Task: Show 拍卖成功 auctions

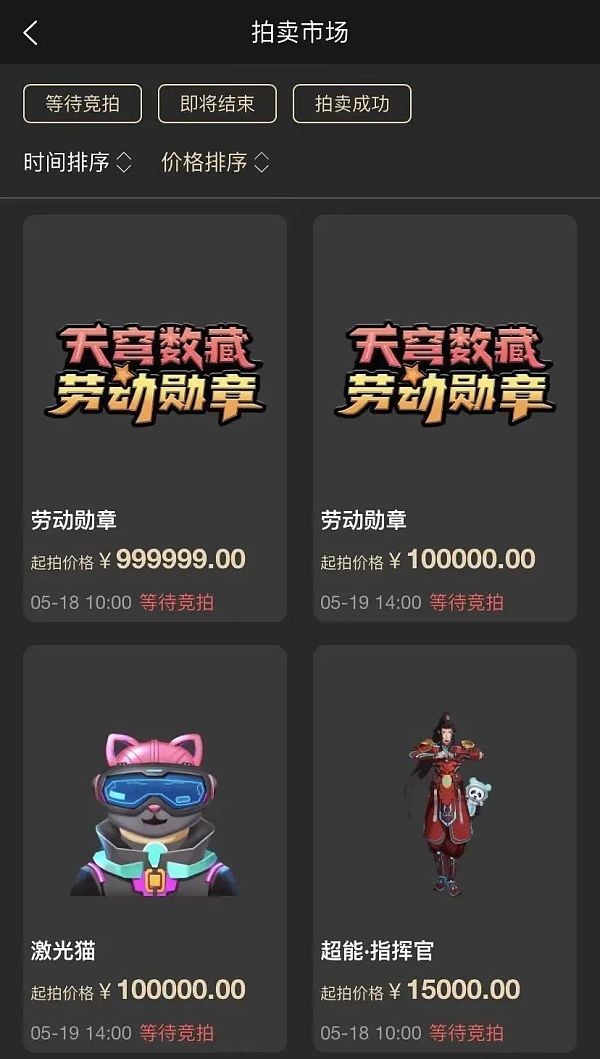Action: click(352, 104)
